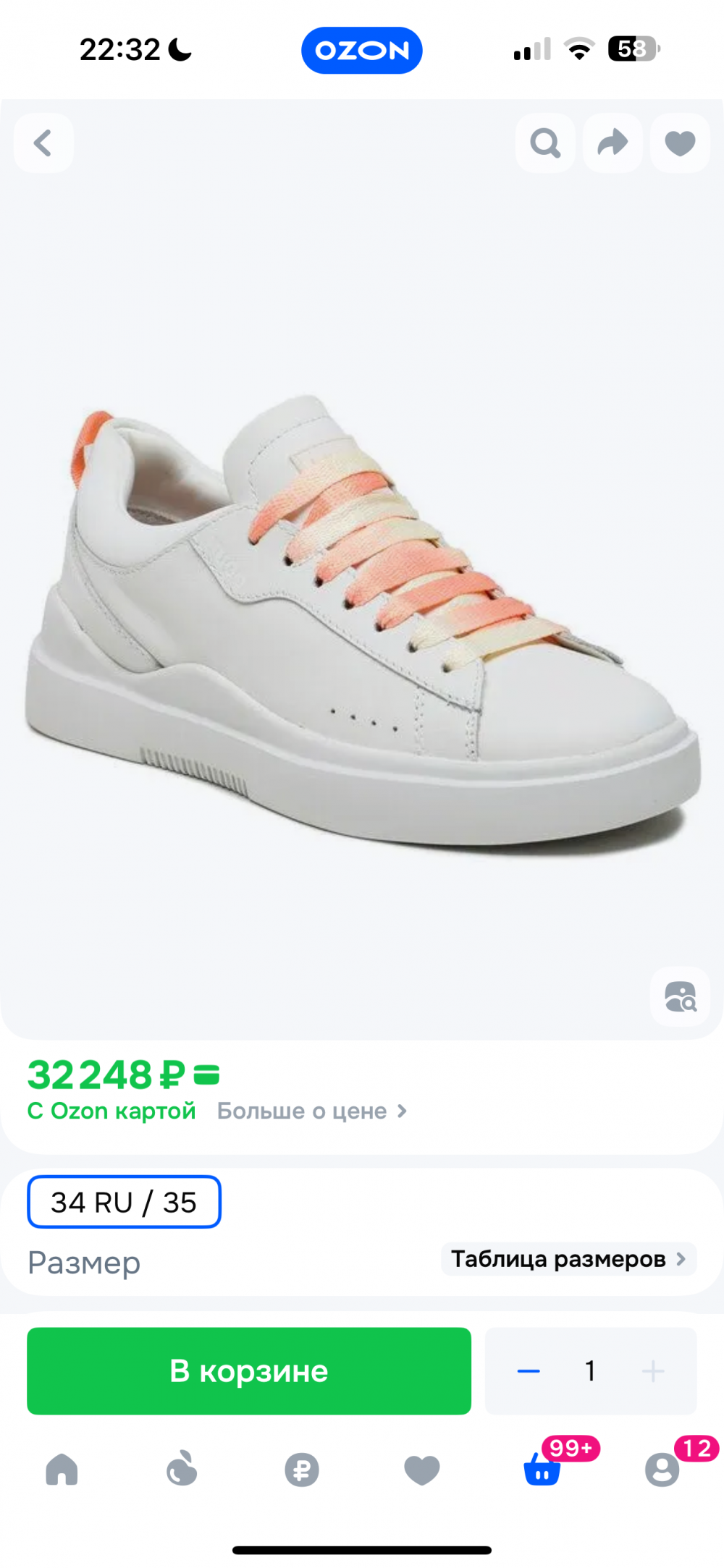
Task: Go back to the previous screen
Action: tap(43, 143)
